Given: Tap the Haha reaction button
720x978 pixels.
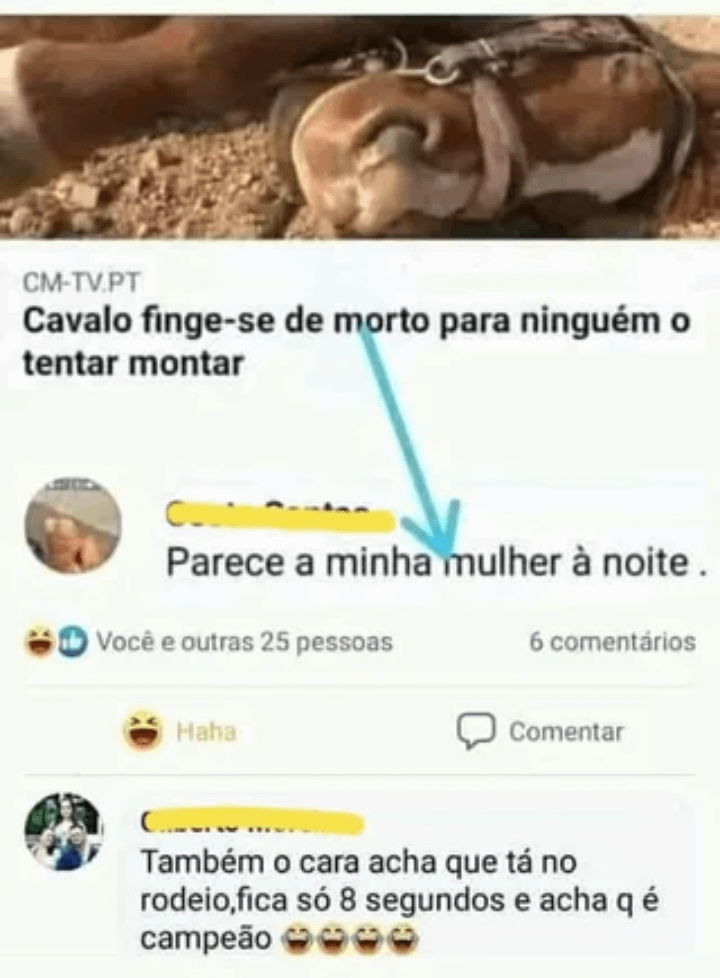Looking at the screenshot, I should pyautogui.click(x=180, y=731).
